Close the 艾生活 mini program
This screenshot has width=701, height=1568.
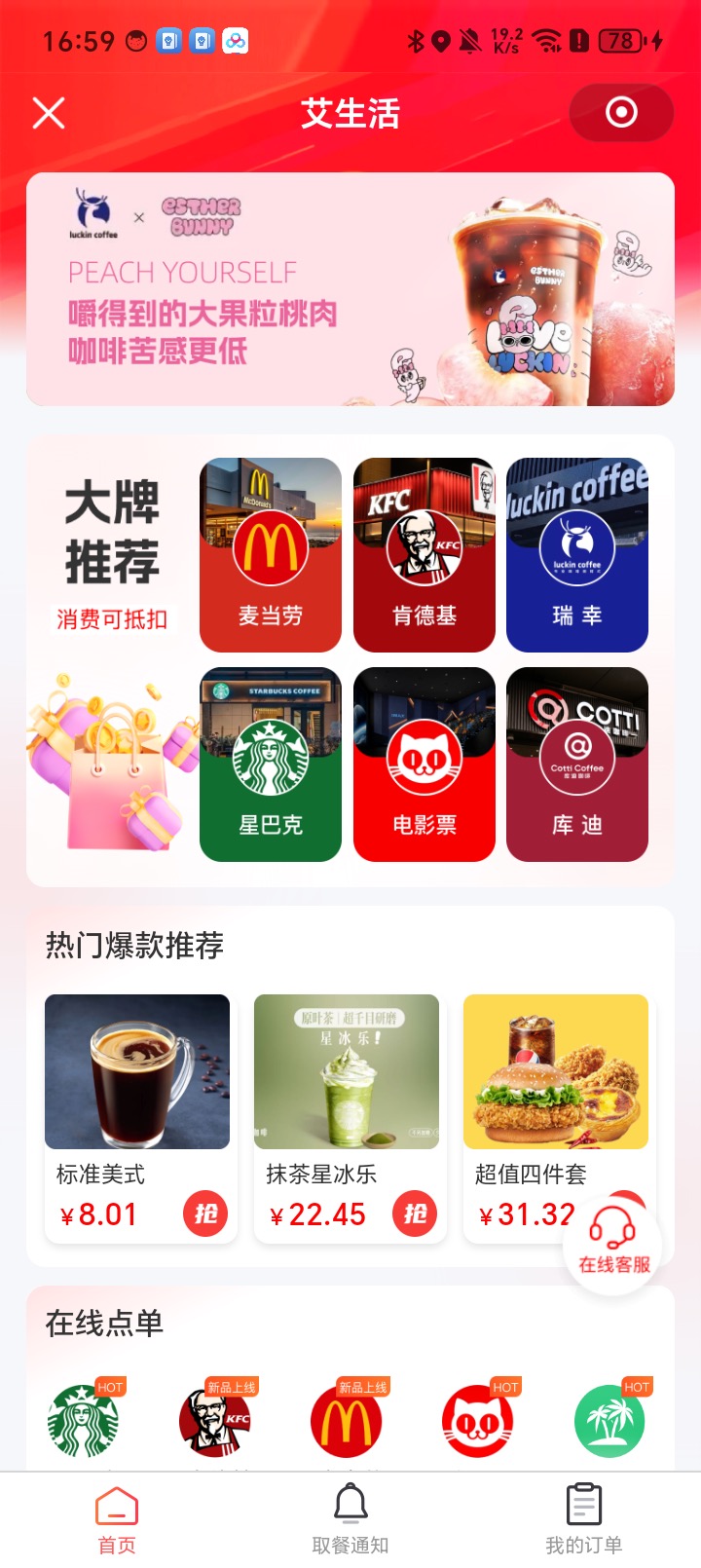(49, 113)
